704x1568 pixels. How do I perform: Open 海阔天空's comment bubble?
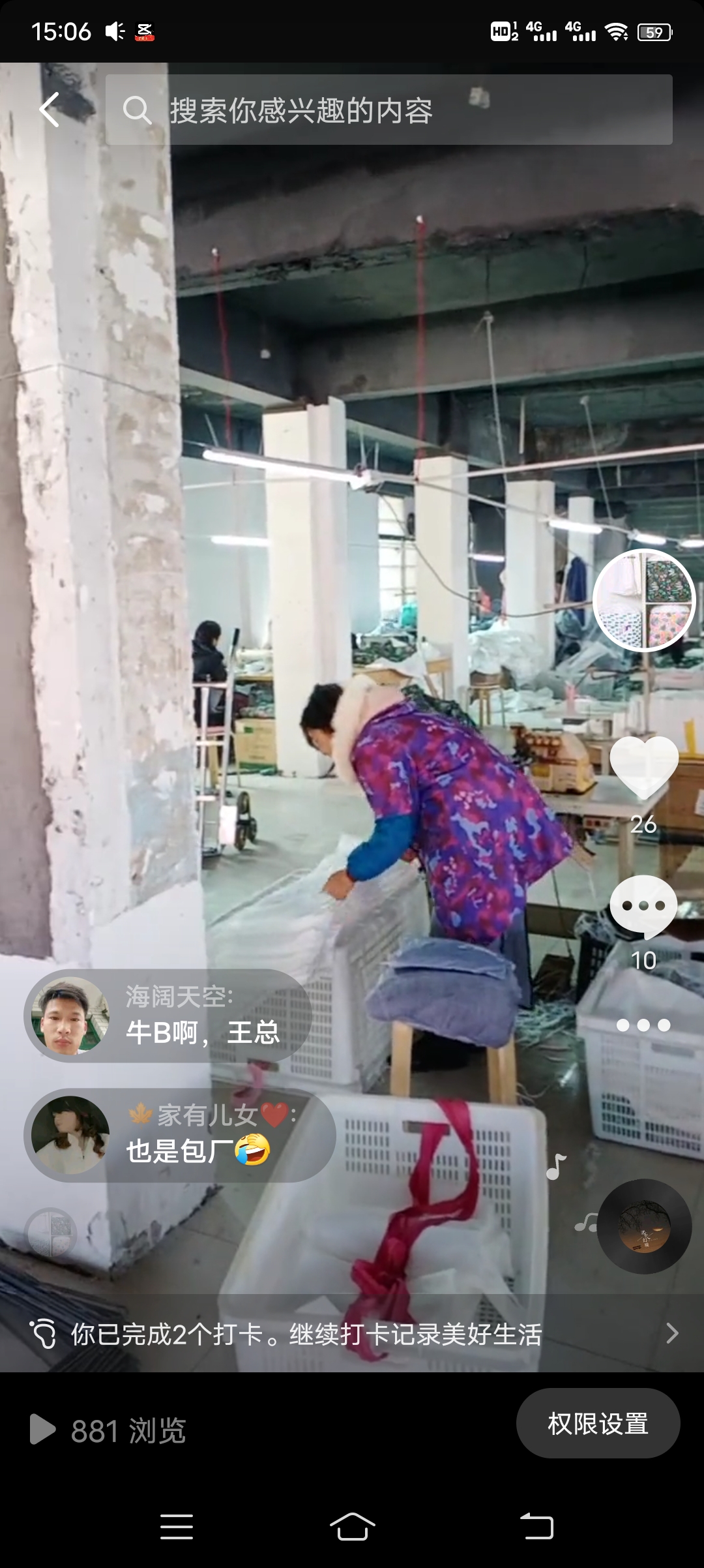click(168, 1016)
